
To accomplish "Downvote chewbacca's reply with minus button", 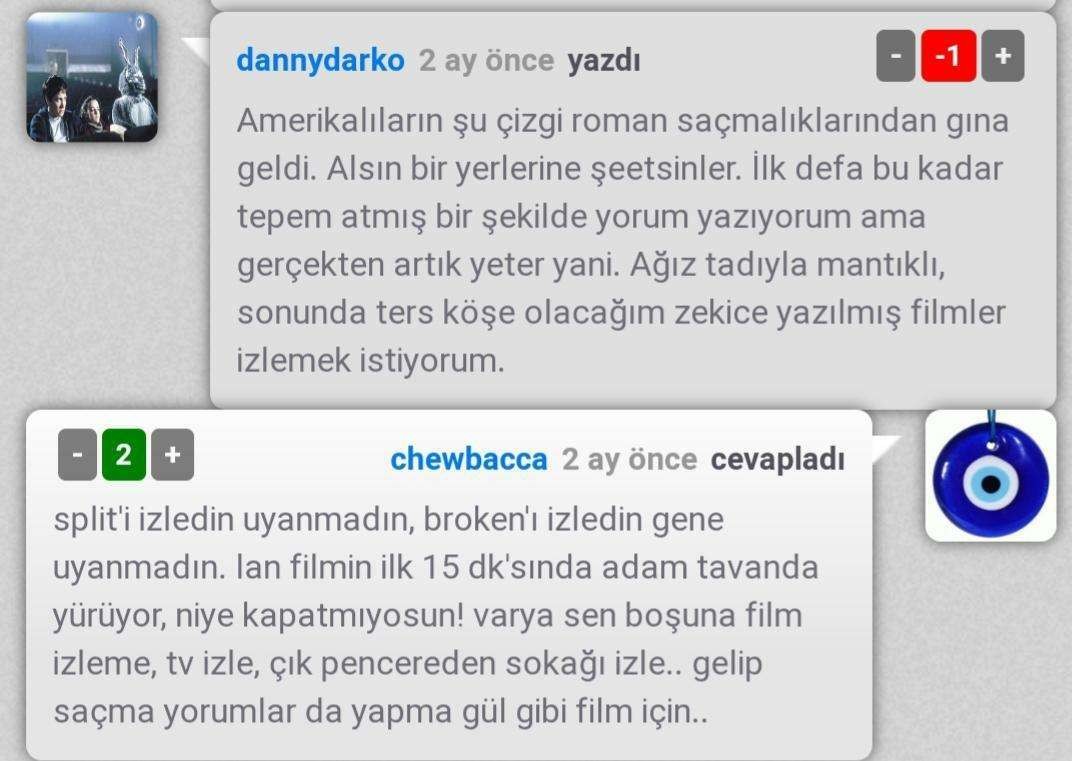I will pos(78,456).
